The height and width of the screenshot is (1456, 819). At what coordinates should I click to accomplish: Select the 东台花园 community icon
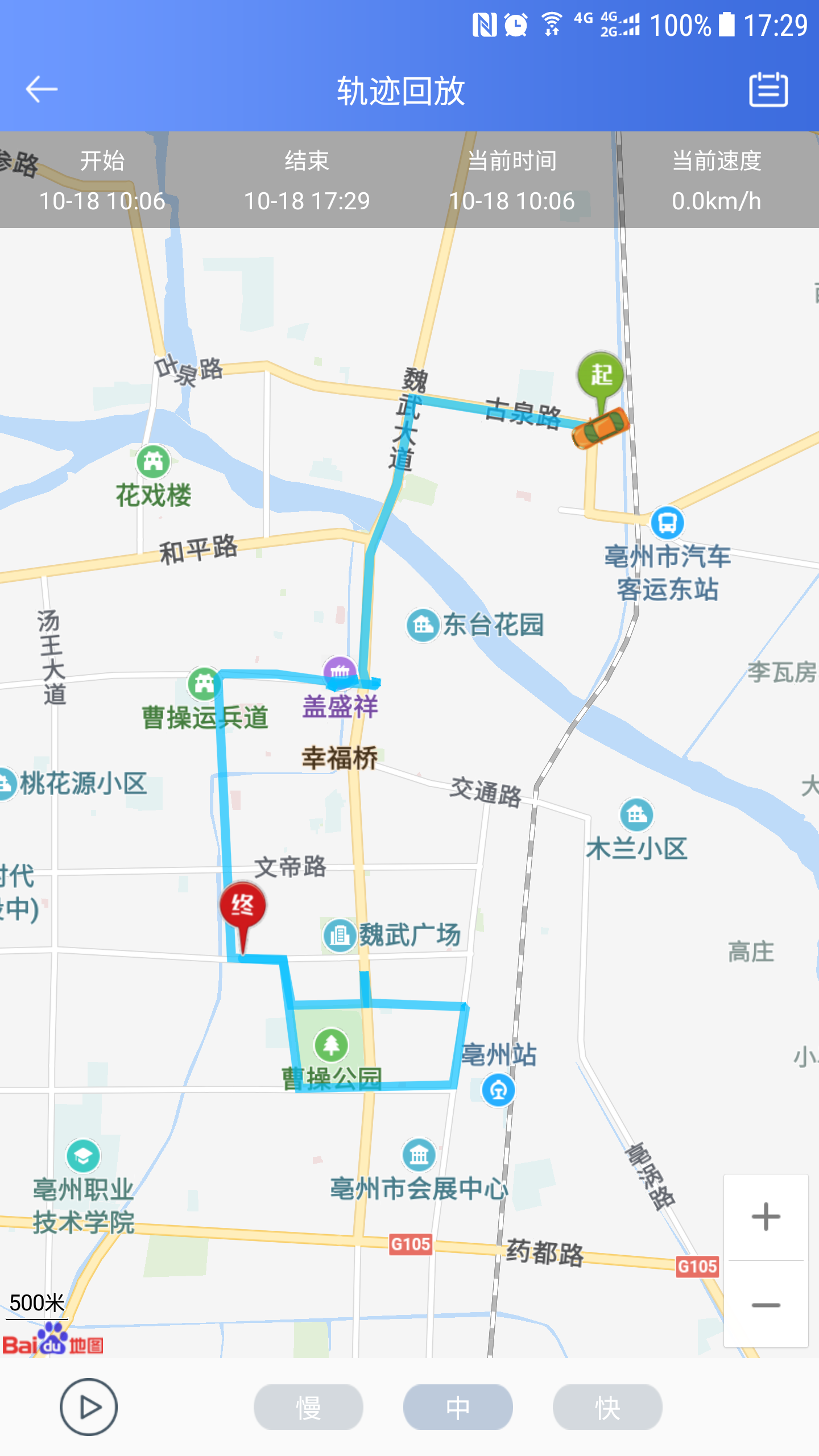click(422, 625)
